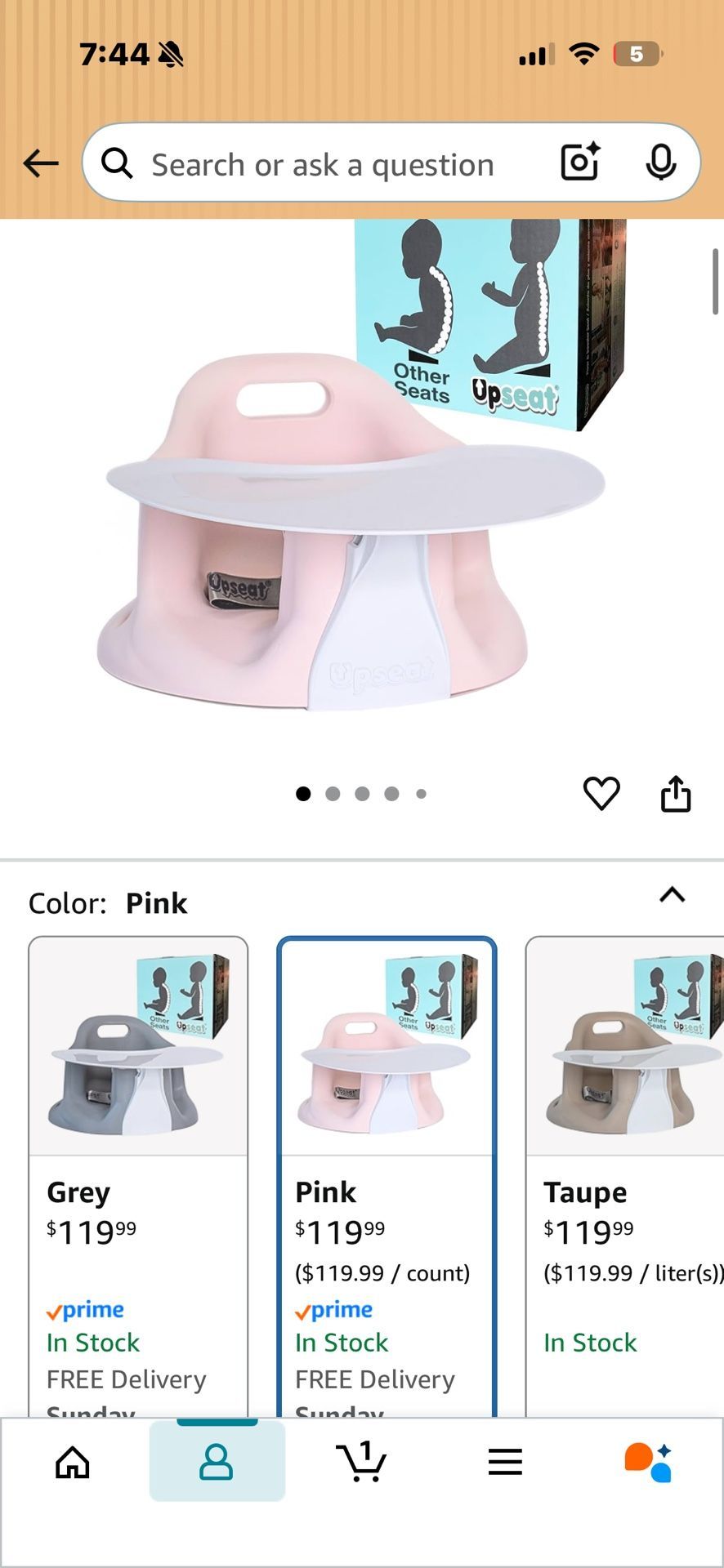Start voice search with the microphone
The width and height of the screenshot is (724, 1568).
click(660, 162)
